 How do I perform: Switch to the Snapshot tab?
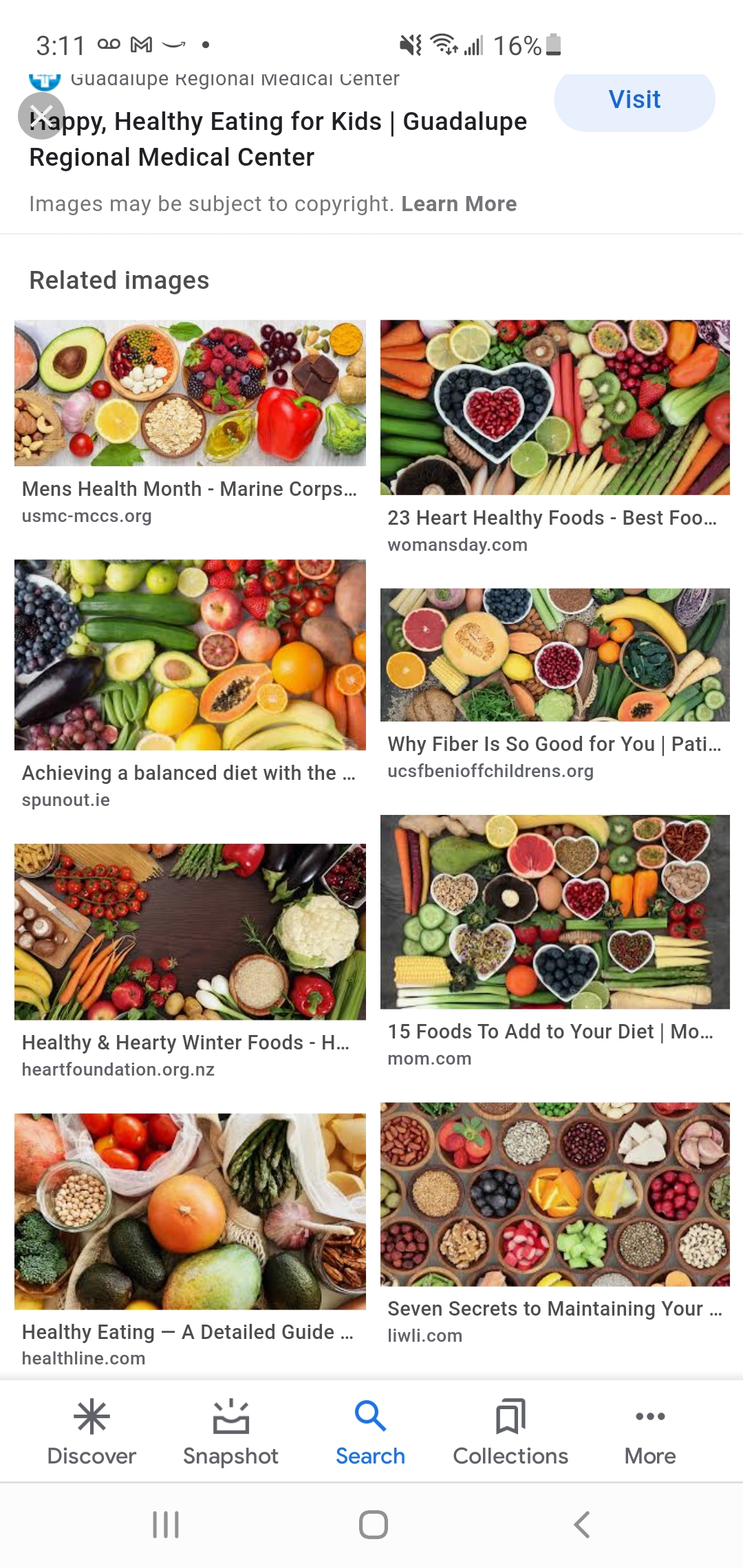coord(230,1432)
